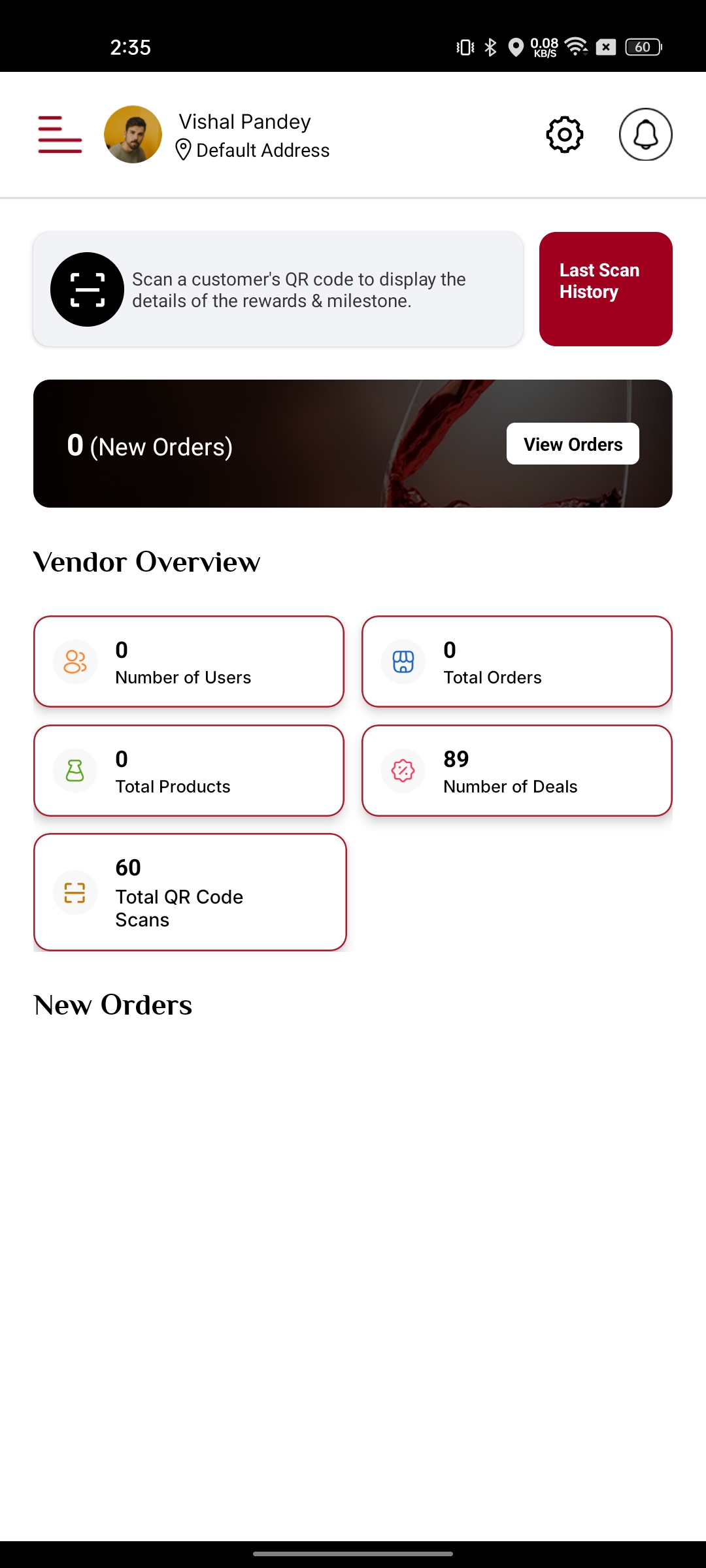Image resolution: width=706 pixels, height=1568 pixels.
Task: Open the hamburger drawer menu
Action: coord(60,135)
